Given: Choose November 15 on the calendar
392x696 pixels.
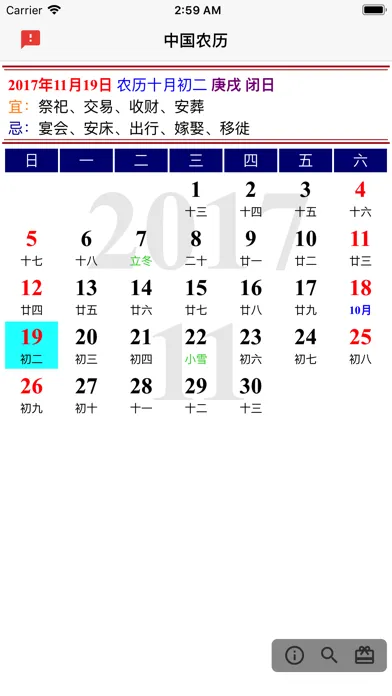Looking at the screenshot, I should click(196, 297).
